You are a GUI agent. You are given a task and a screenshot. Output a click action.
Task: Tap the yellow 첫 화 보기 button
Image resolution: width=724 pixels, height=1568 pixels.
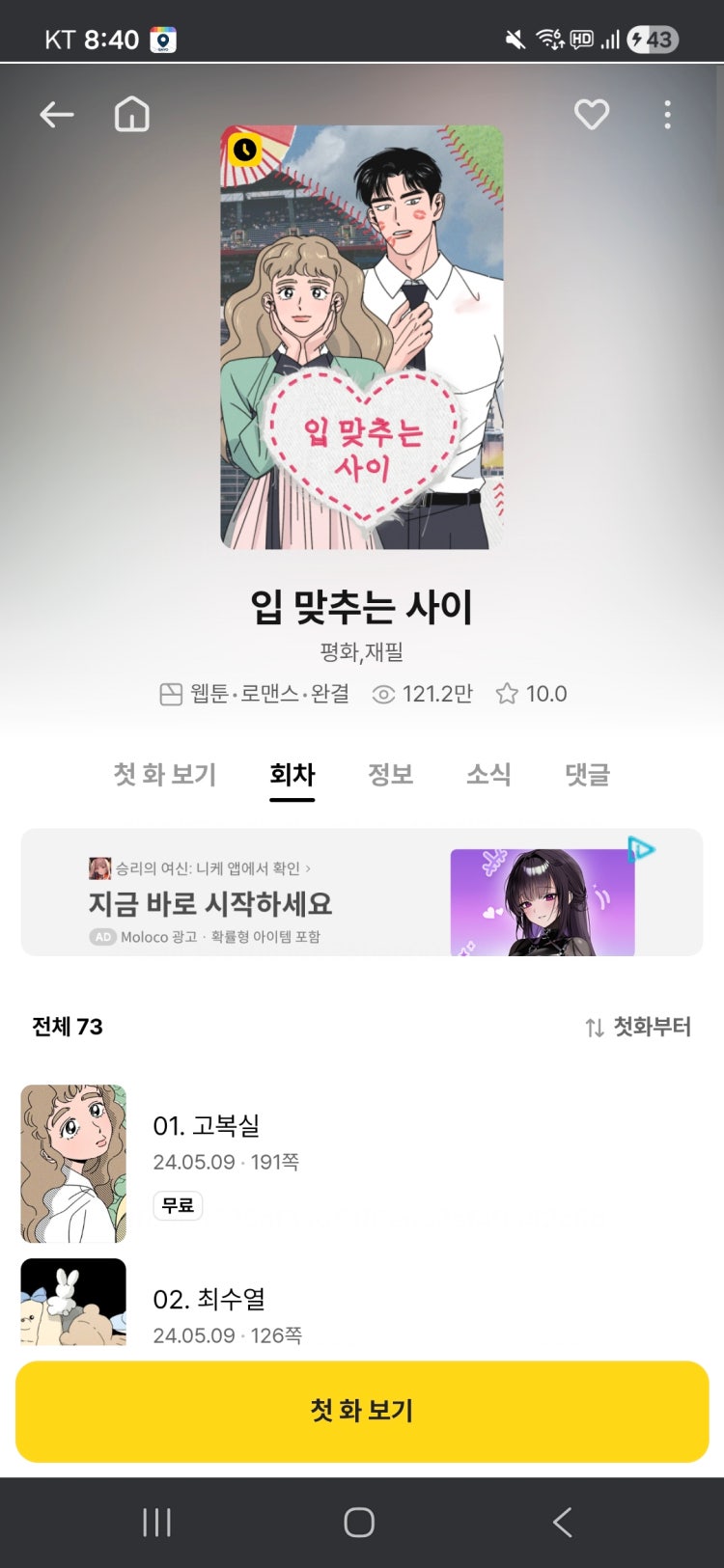(x=362, y=1411)
